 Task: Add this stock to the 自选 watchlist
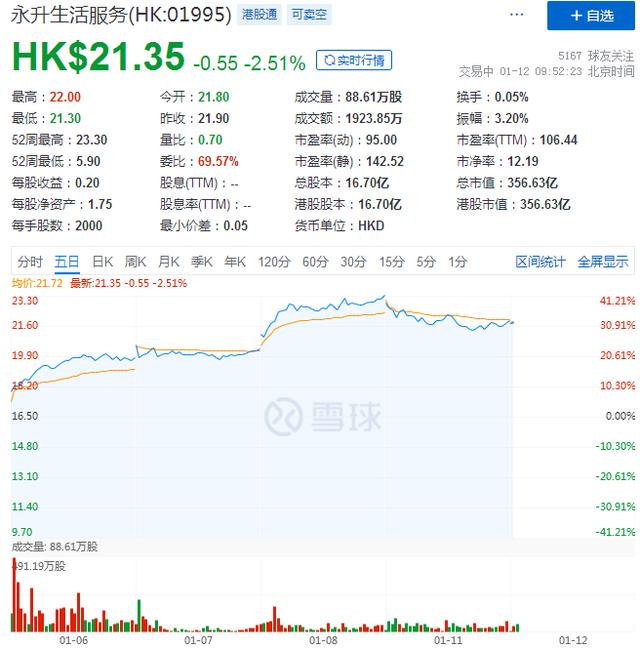pos(591,15)
